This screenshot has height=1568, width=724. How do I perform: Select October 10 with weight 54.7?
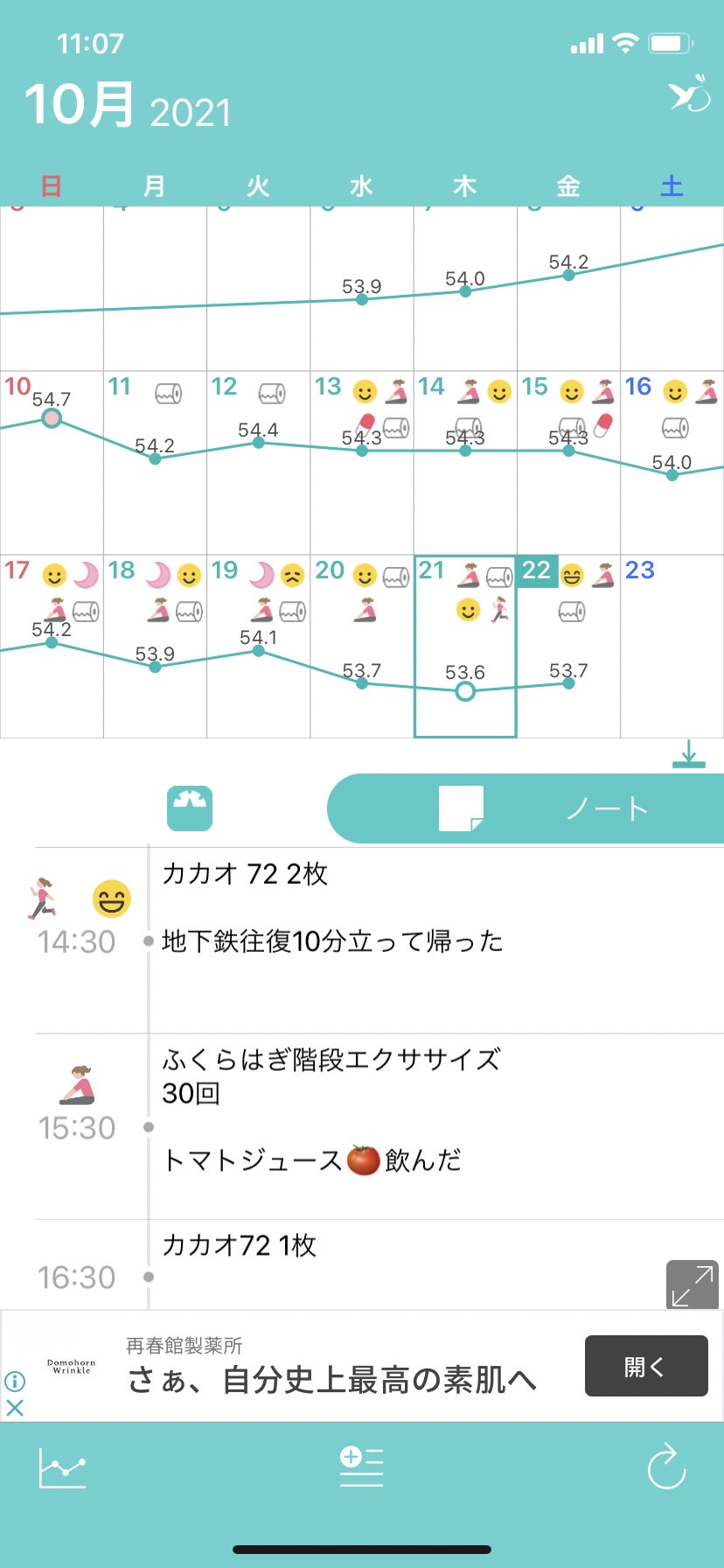(x=52, y=463)
